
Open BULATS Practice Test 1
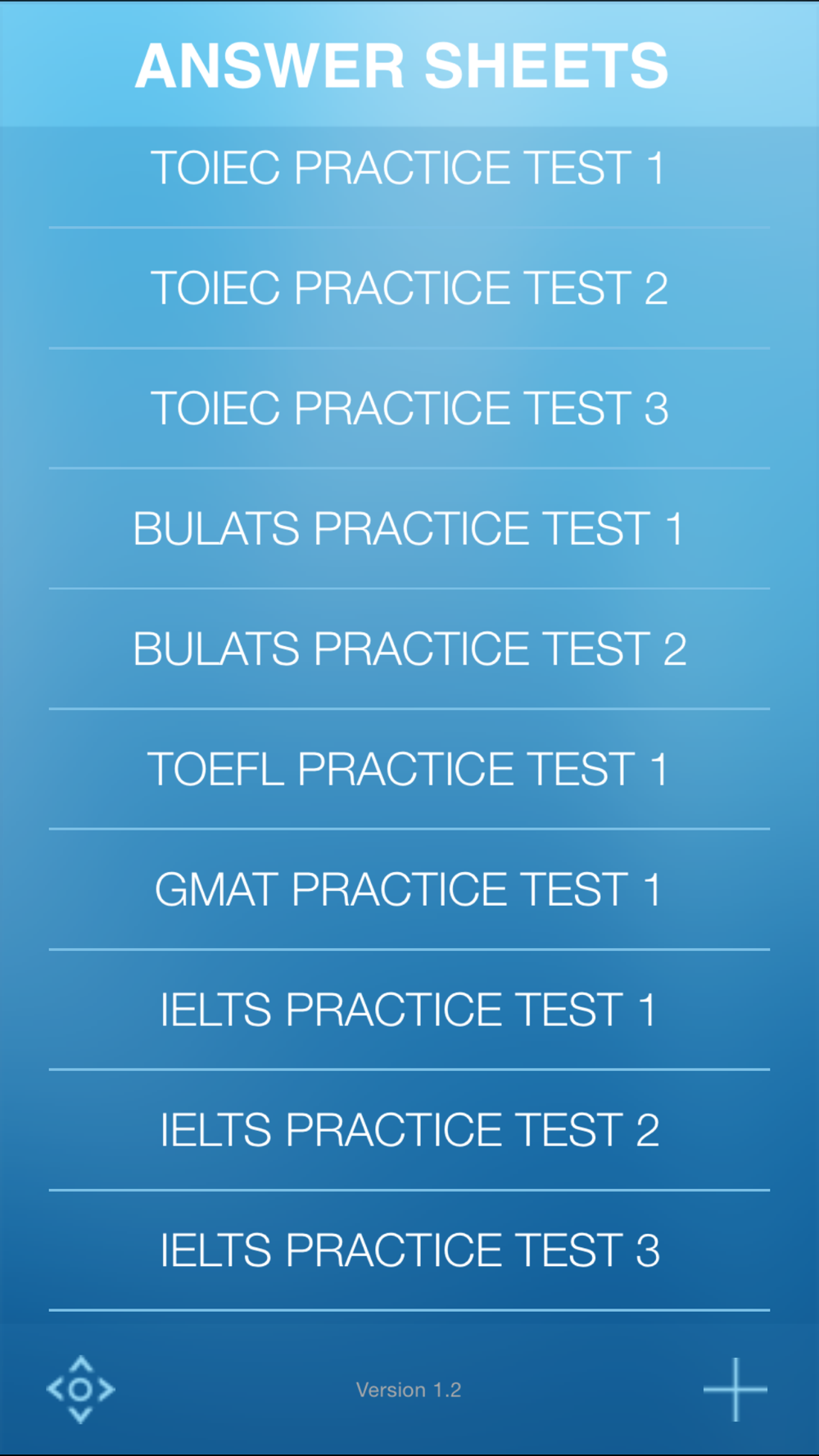(409, 529)
